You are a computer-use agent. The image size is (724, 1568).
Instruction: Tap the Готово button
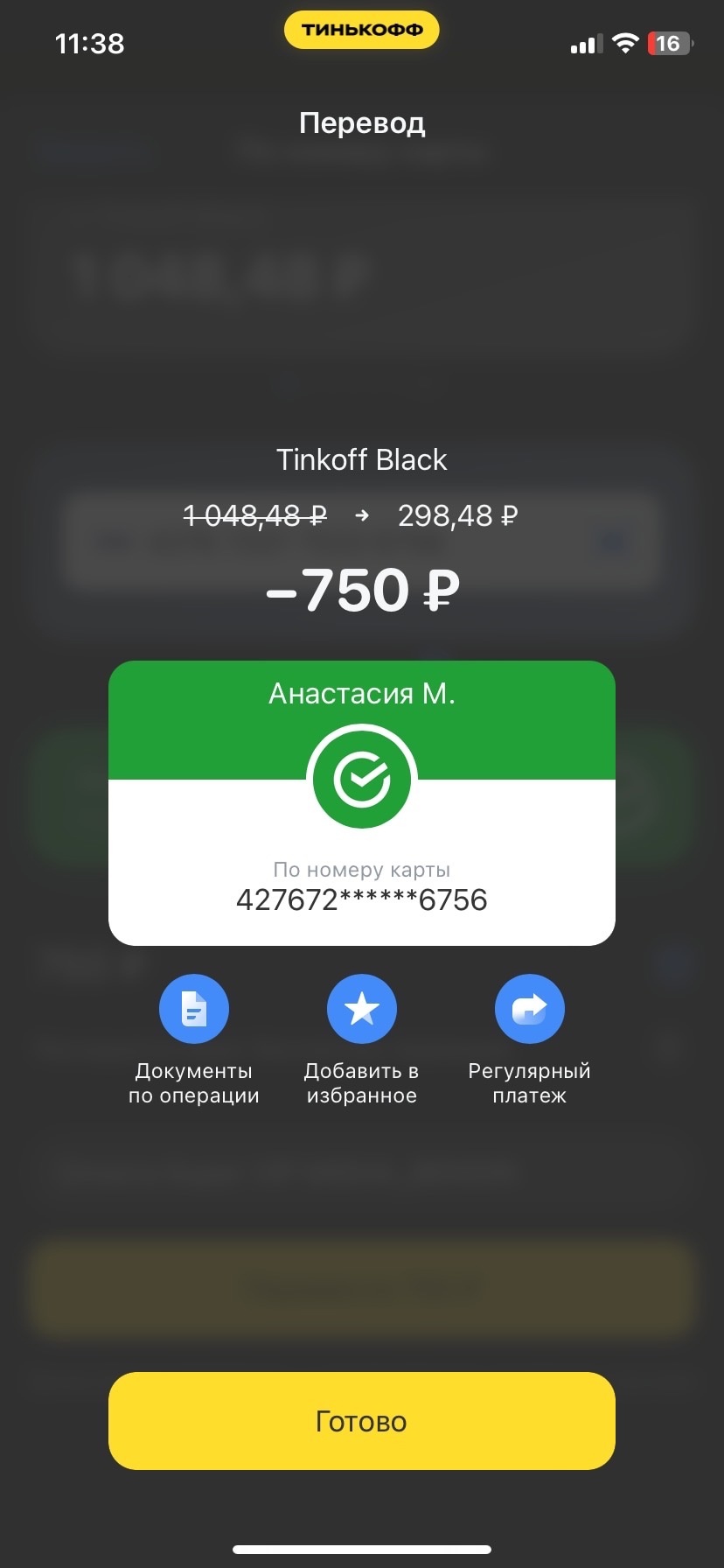(x=361, y=1421)
